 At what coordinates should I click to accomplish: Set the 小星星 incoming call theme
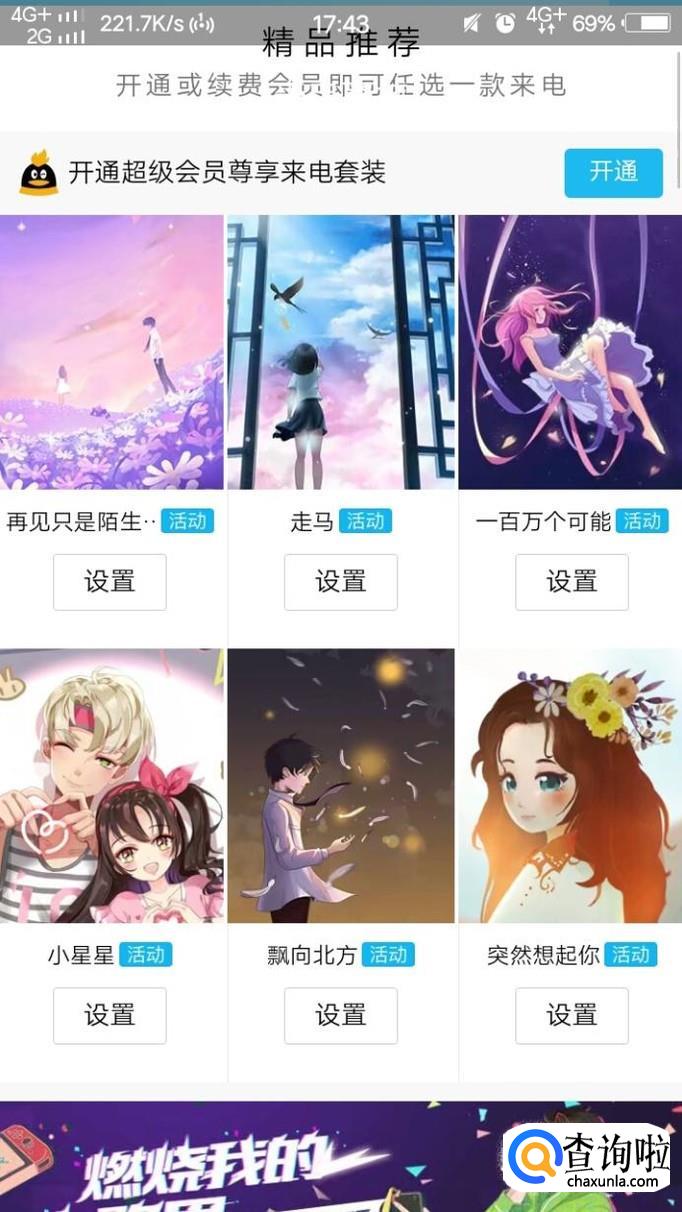[x=110, y=1016]
